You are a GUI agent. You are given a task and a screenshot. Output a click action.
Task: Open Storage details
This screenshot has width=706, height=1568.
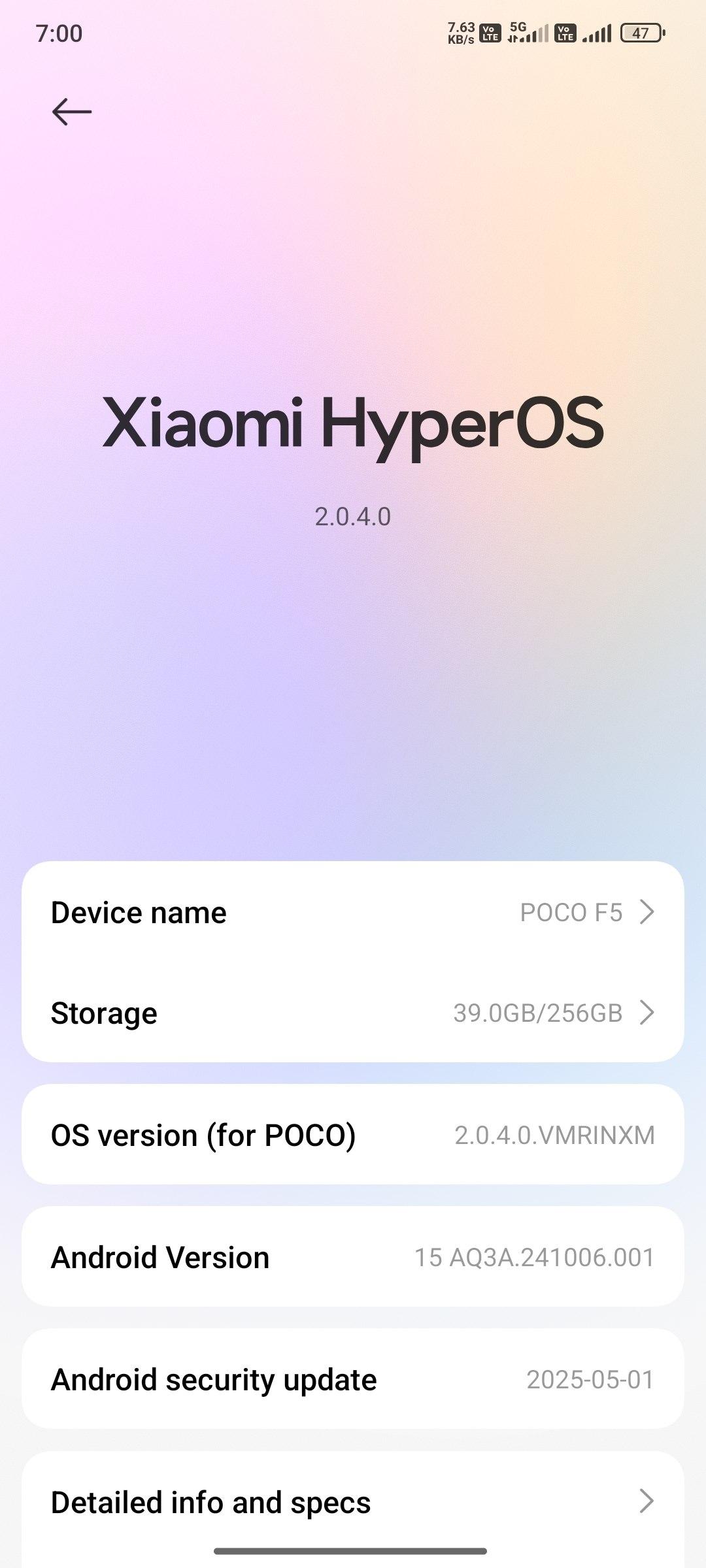pos(353,1013)
